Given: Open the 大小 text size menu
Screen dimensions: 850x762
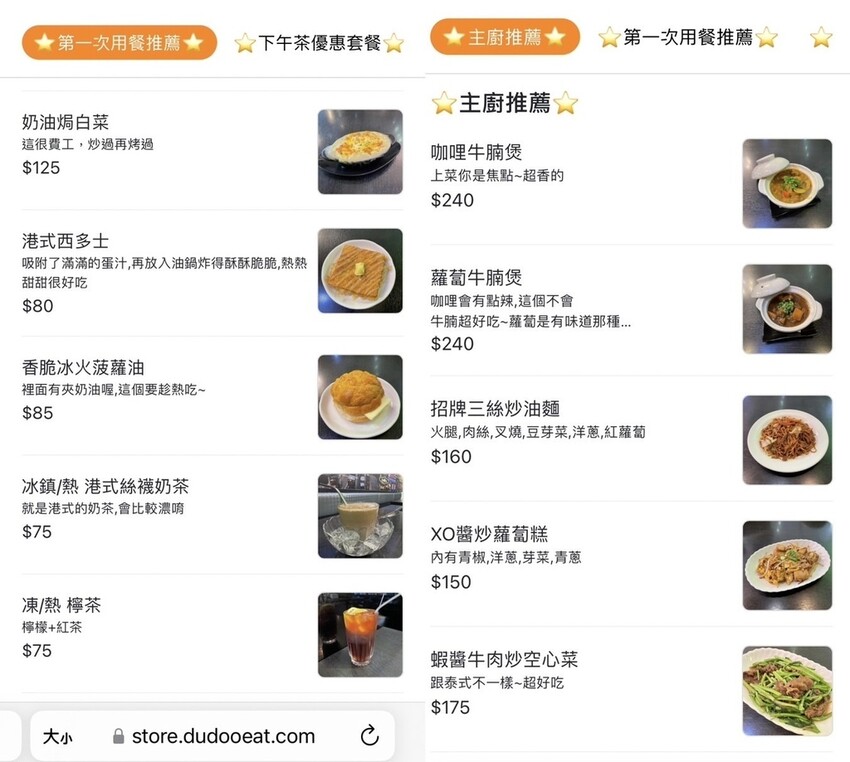Looking at the screenshot, I should coord(57,738).
